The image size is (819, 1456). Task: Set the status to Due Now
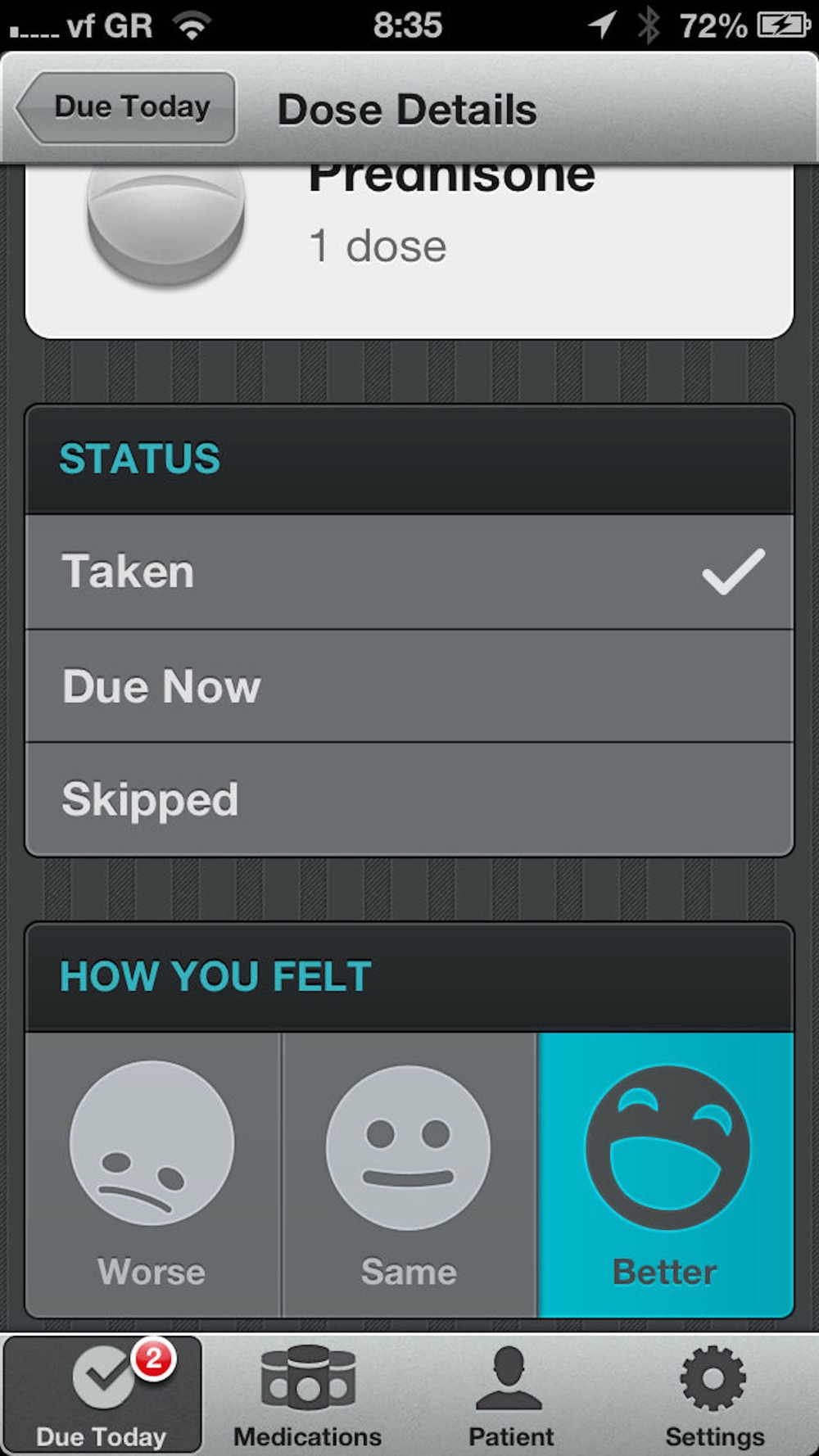pyautogui.click(x=409, y=686)
